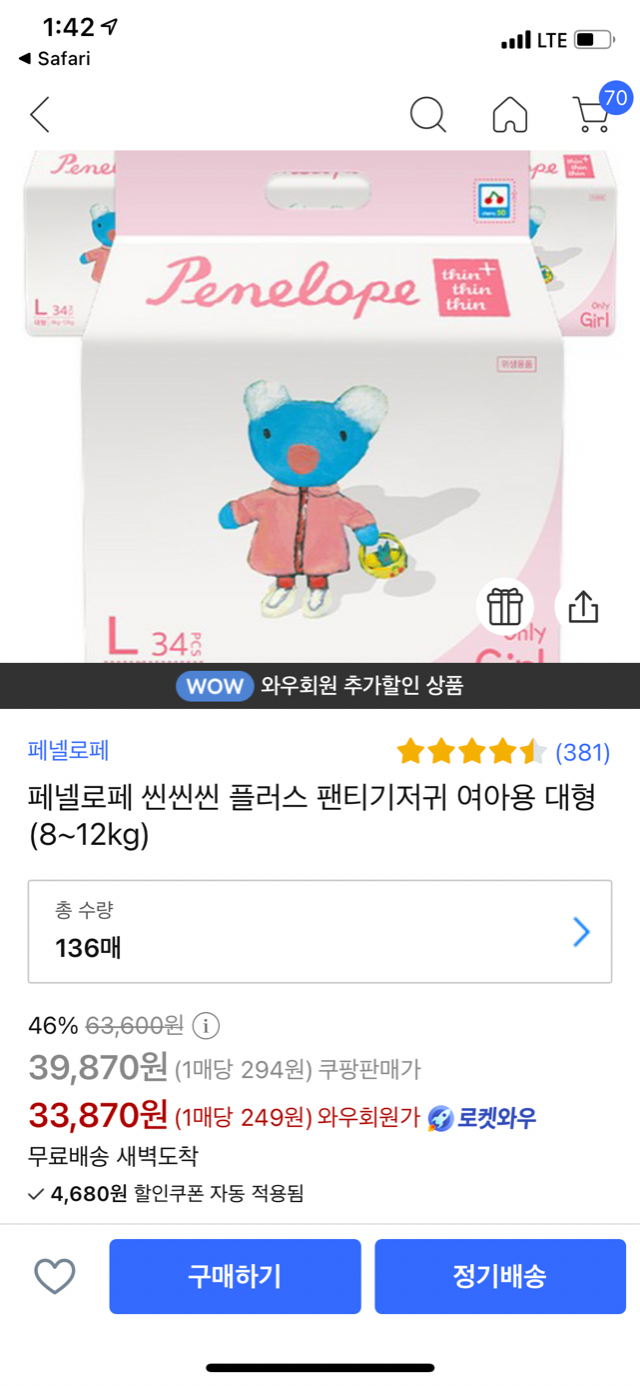Open the 페넬로페 brand link

pos(68,751)
